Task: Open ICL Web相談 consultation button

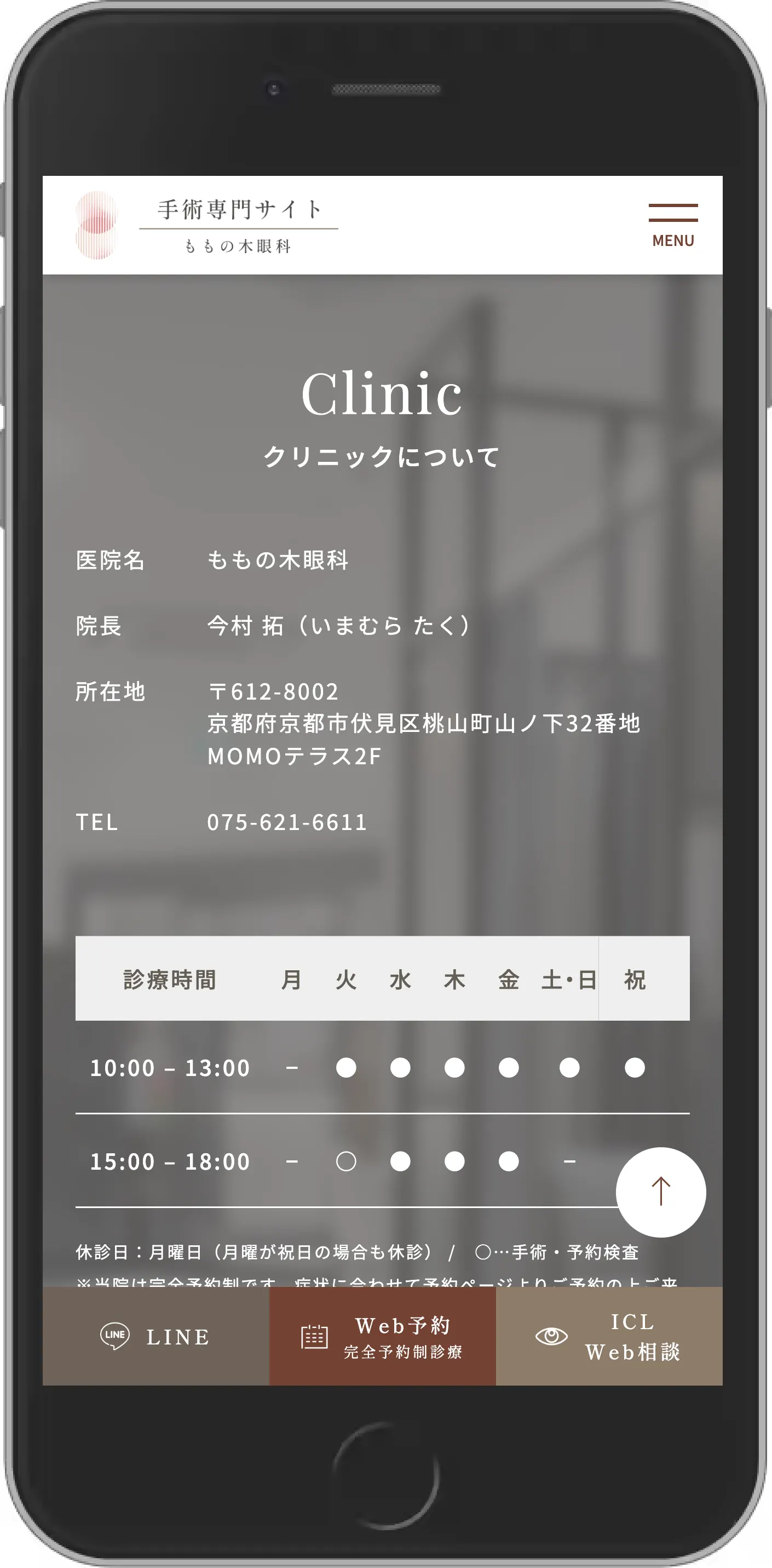Action: 609,1336
